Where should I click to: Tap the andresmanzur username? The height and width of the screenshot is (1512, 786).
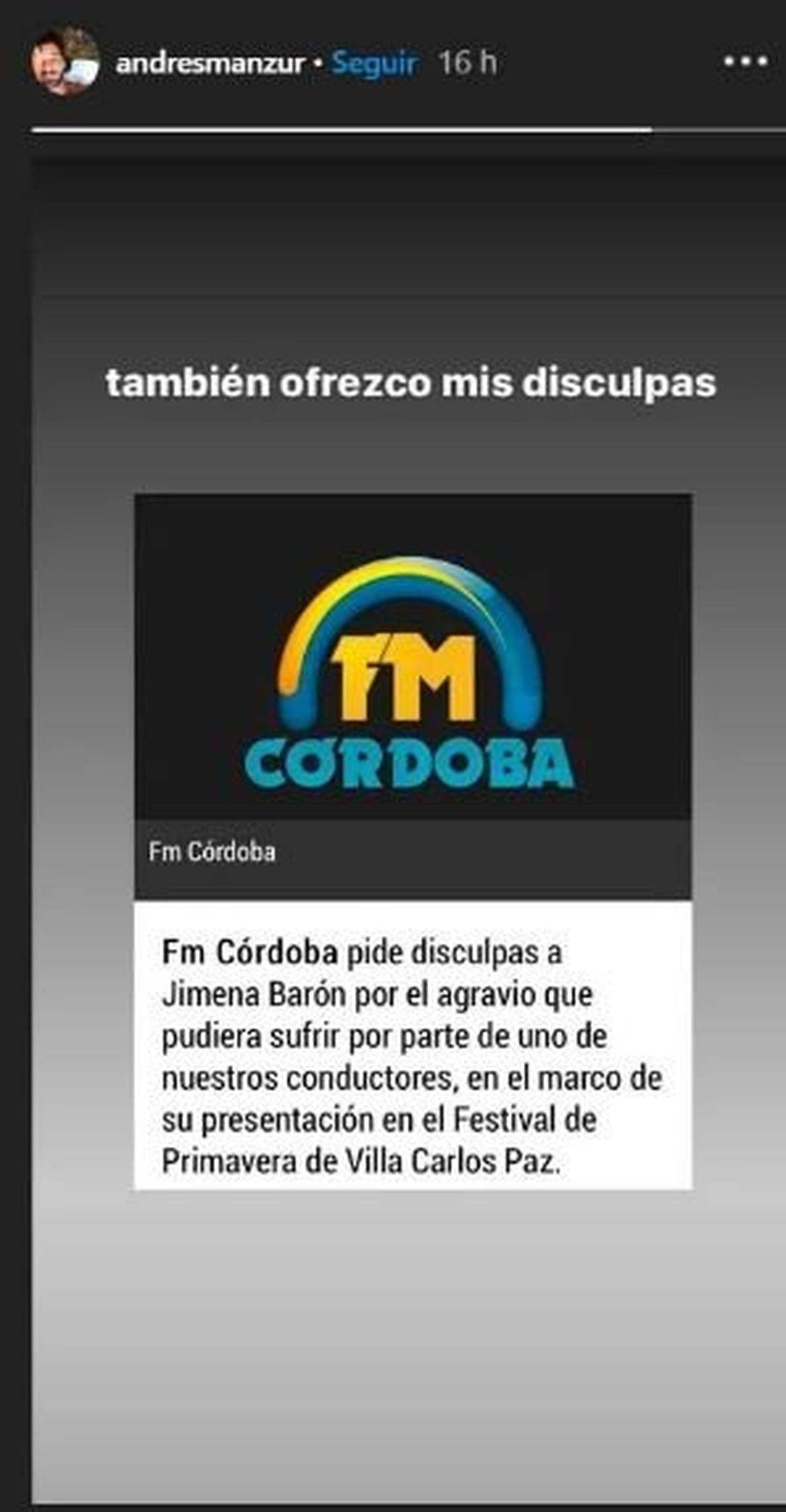tap(210, 63)
